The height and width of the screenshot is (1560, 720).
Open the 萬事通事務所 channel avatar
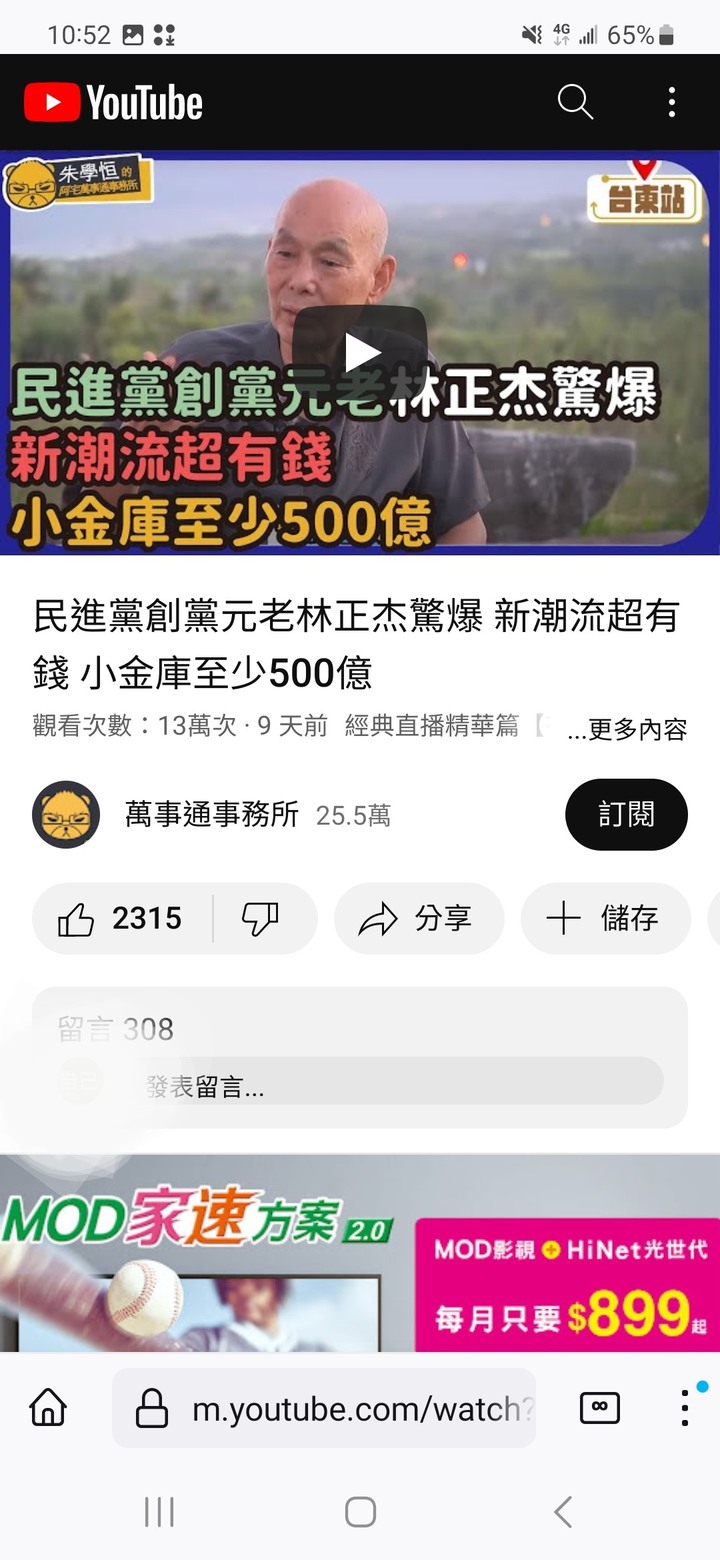(66, 814)
